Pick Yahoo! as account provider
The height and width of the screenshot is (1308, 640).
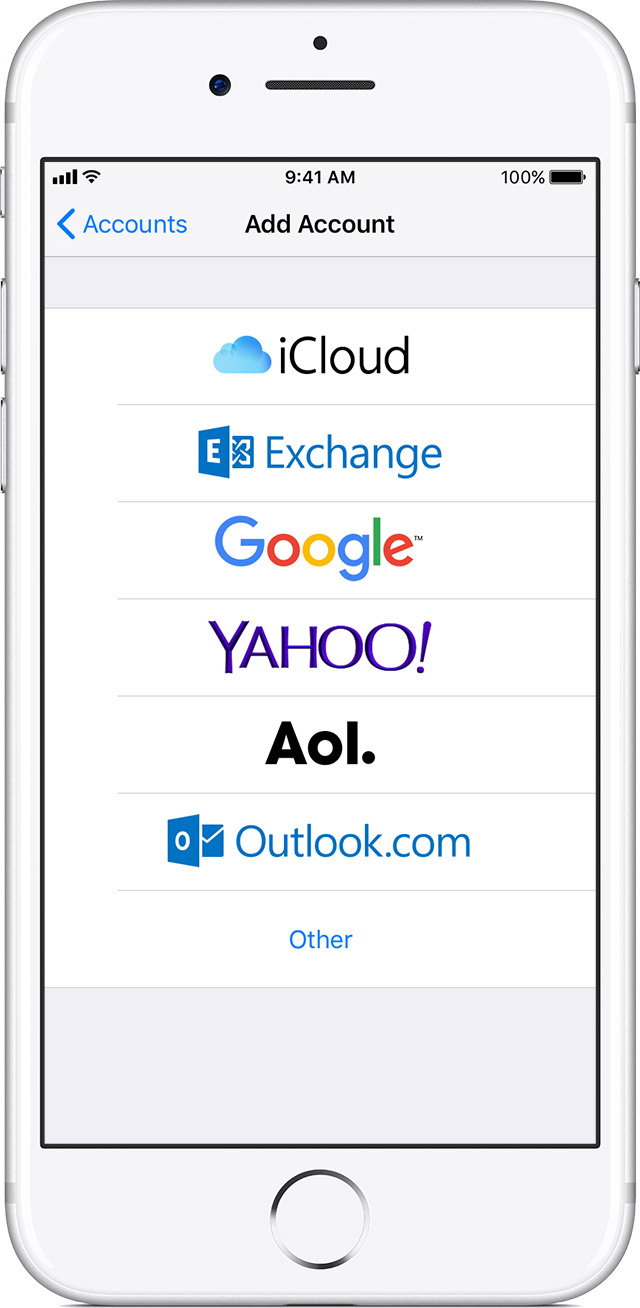320,646
